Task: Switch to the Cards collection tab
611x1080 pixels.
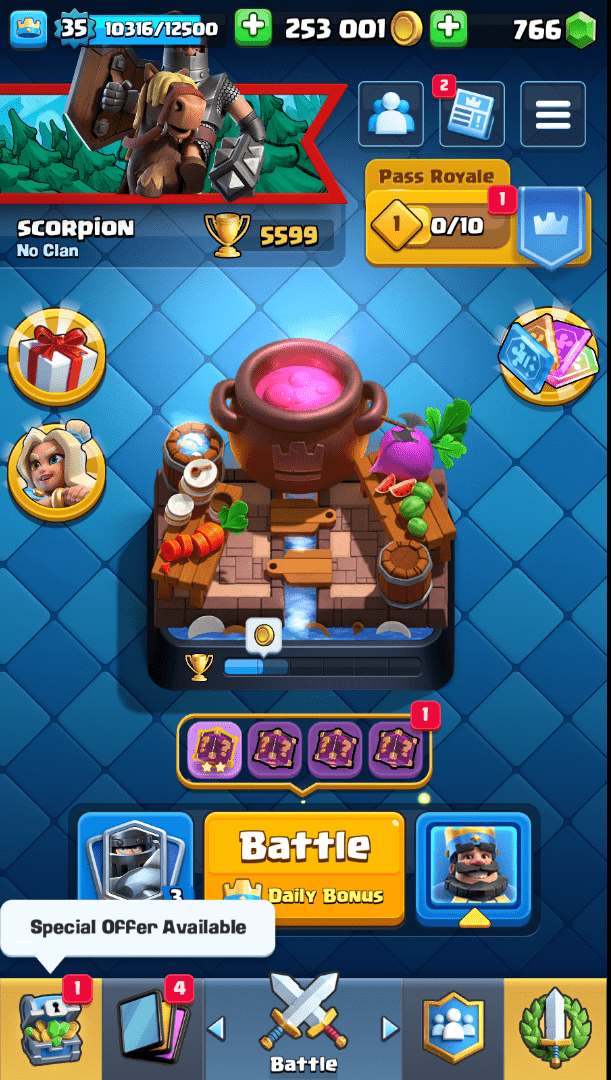Action: click(x=152, y=1029)
